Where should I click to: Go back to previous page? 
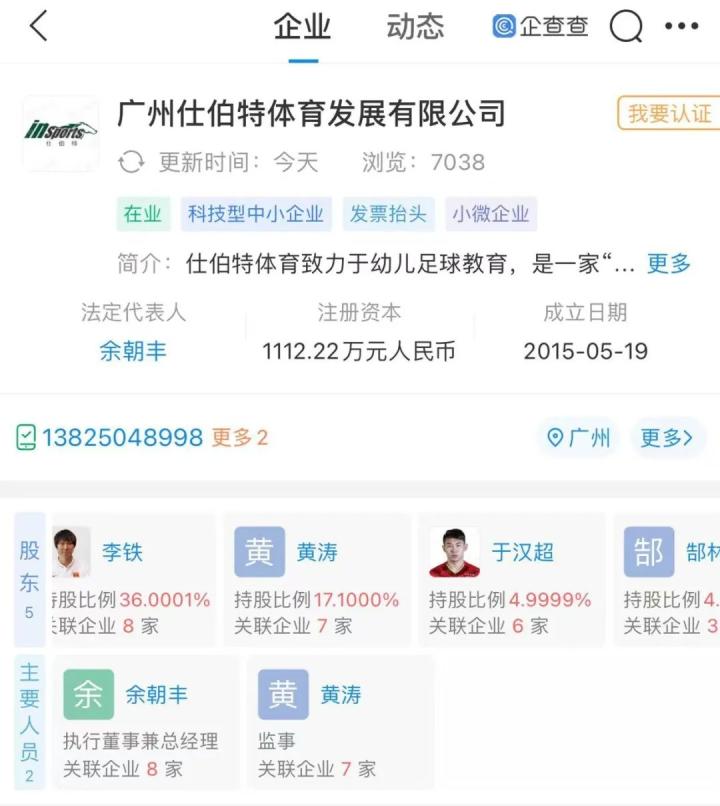[38, 27]
